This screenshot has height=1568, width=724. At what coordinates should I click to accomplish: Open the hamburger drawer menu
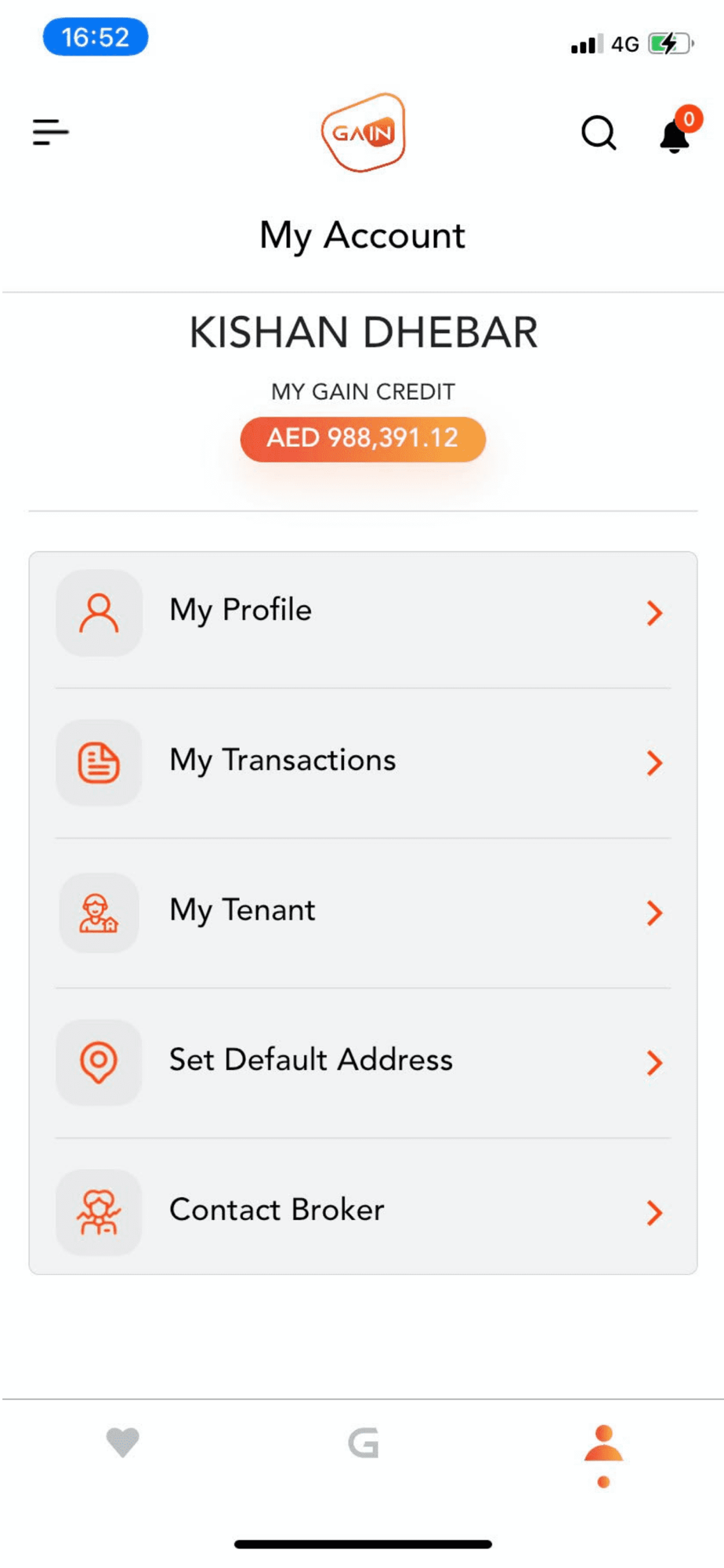[51, 132]
